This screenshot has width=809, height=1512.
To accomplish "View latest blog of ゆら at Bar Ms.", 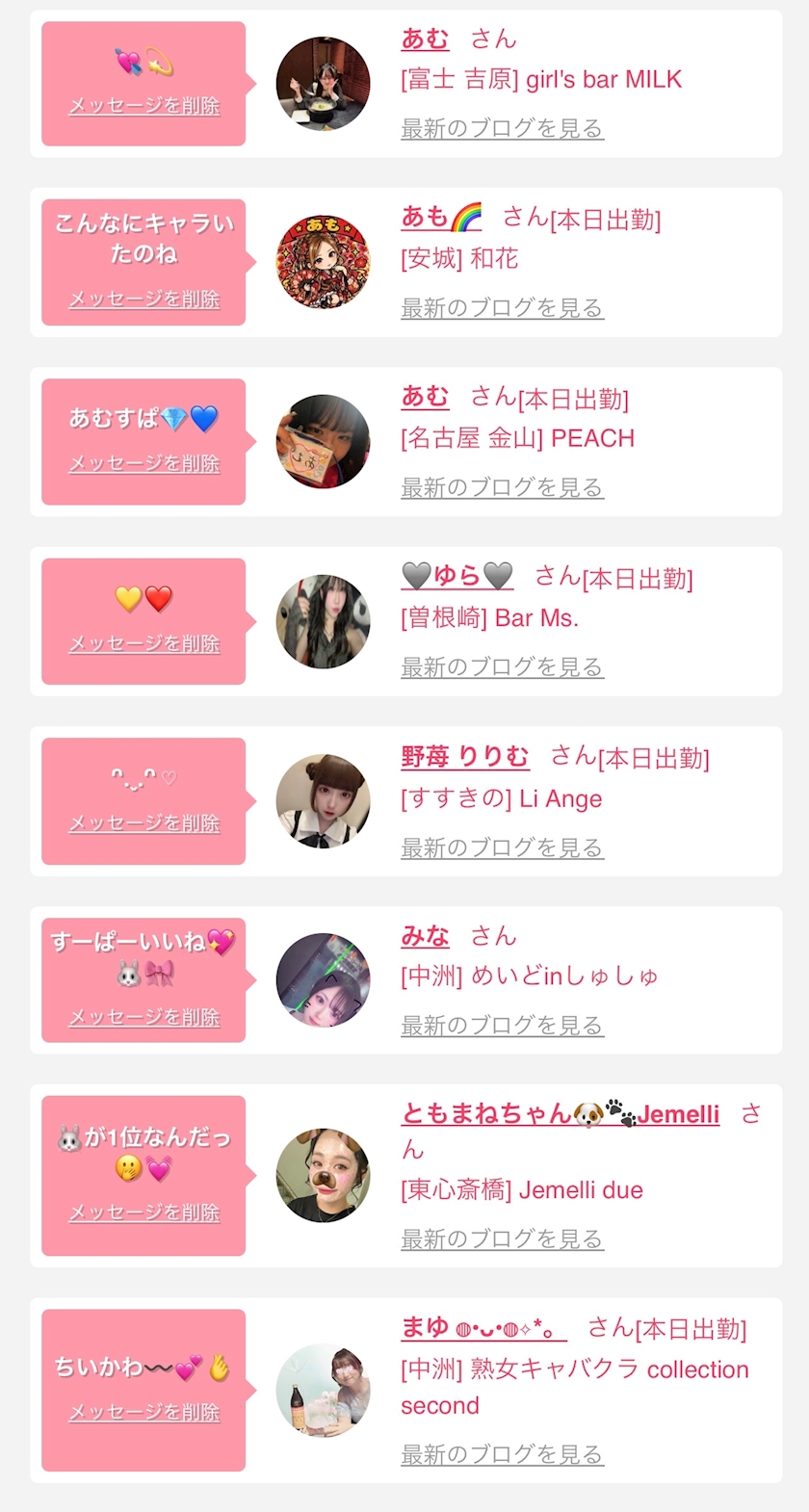I will coord(502,667).
